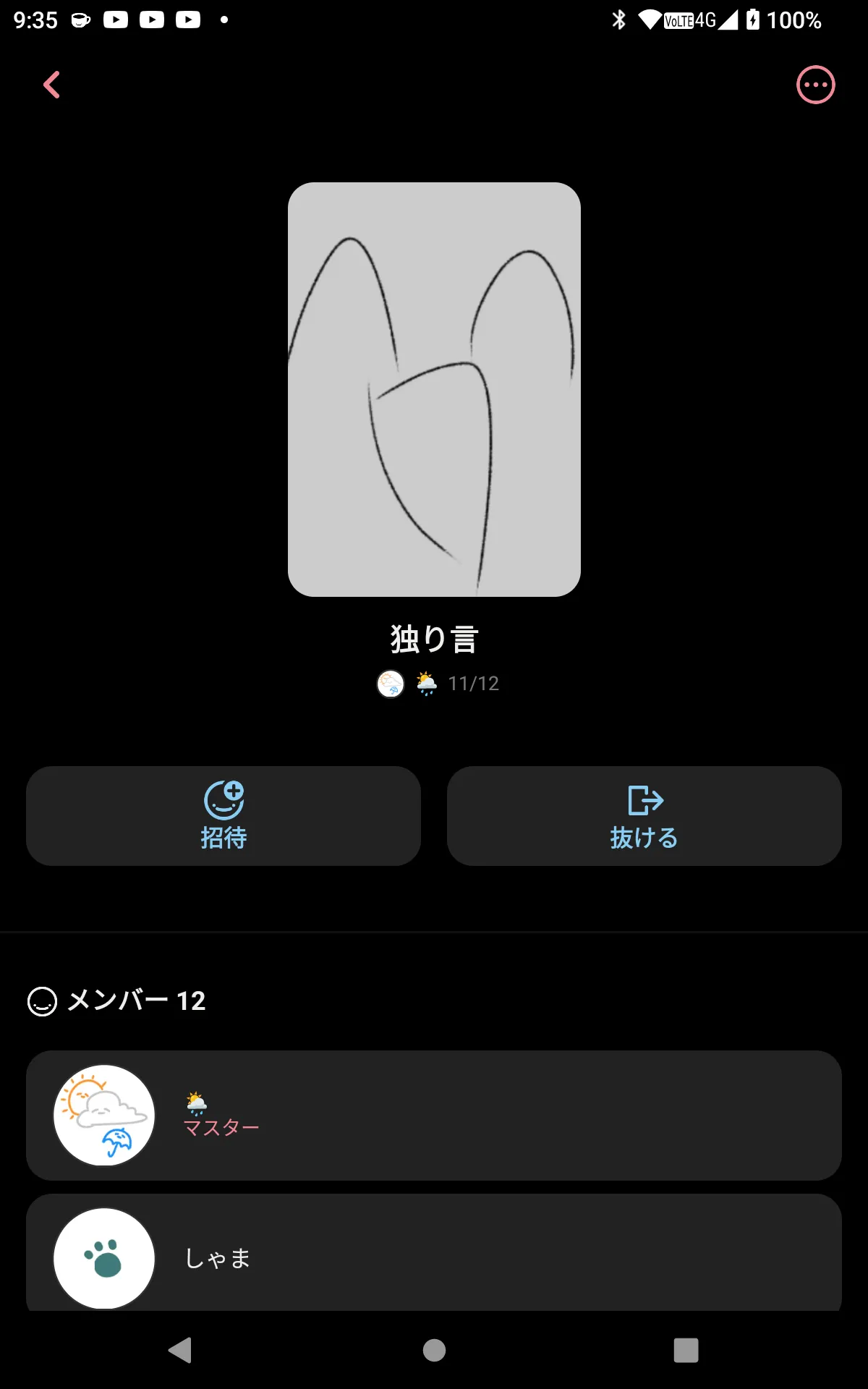Go to the Android home screen
The image size is (868, 1389).
tap(434, 1350)
